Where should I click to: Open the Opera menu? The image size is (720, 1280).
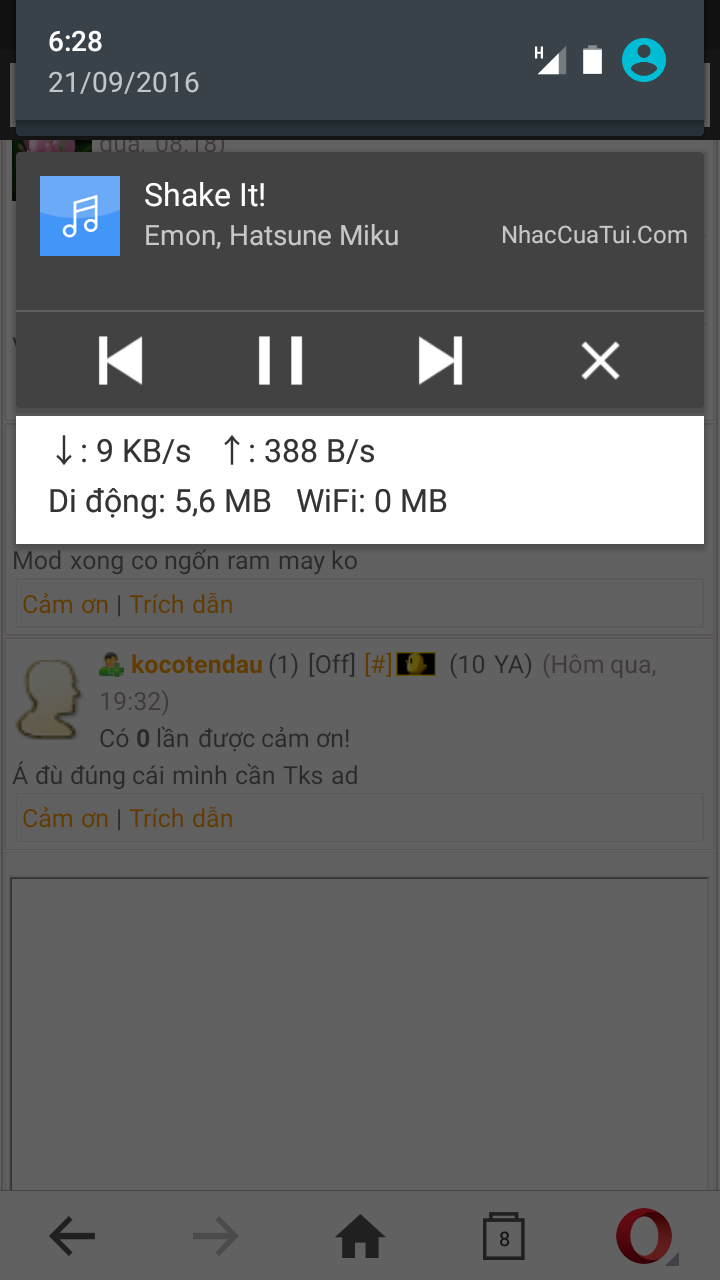click(x=644, y=1238)
